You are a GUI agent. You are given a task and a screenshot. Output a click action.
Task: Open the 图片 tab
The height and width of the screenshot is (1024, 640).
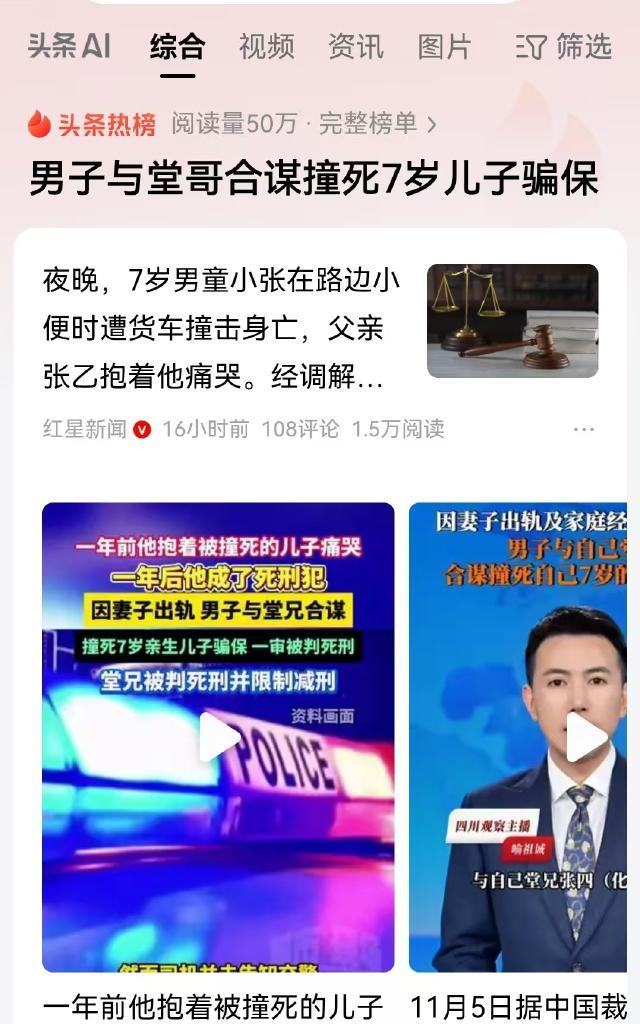[444, 46]
